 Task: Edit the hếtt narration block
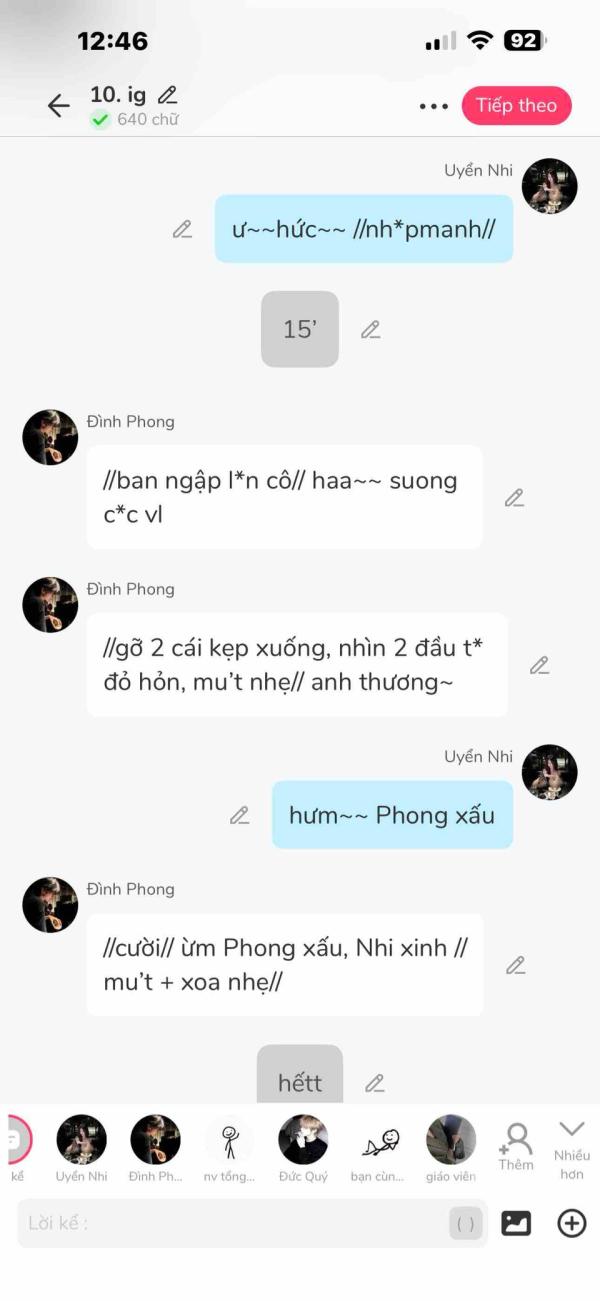(x=375, y=1082)
